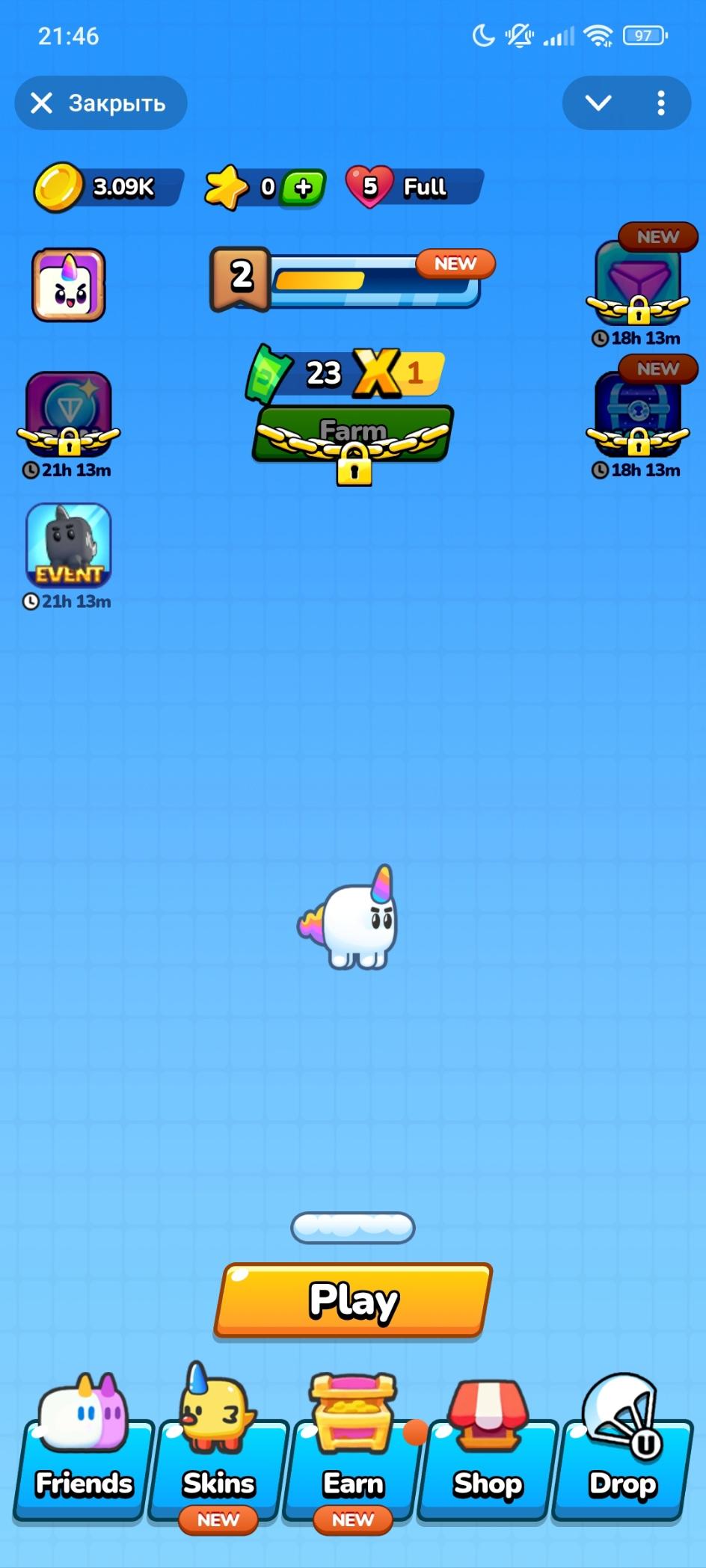This screenshot has width=706, height=1568.
Task: Open the Shop tab
Action: tap(488, 1466)
